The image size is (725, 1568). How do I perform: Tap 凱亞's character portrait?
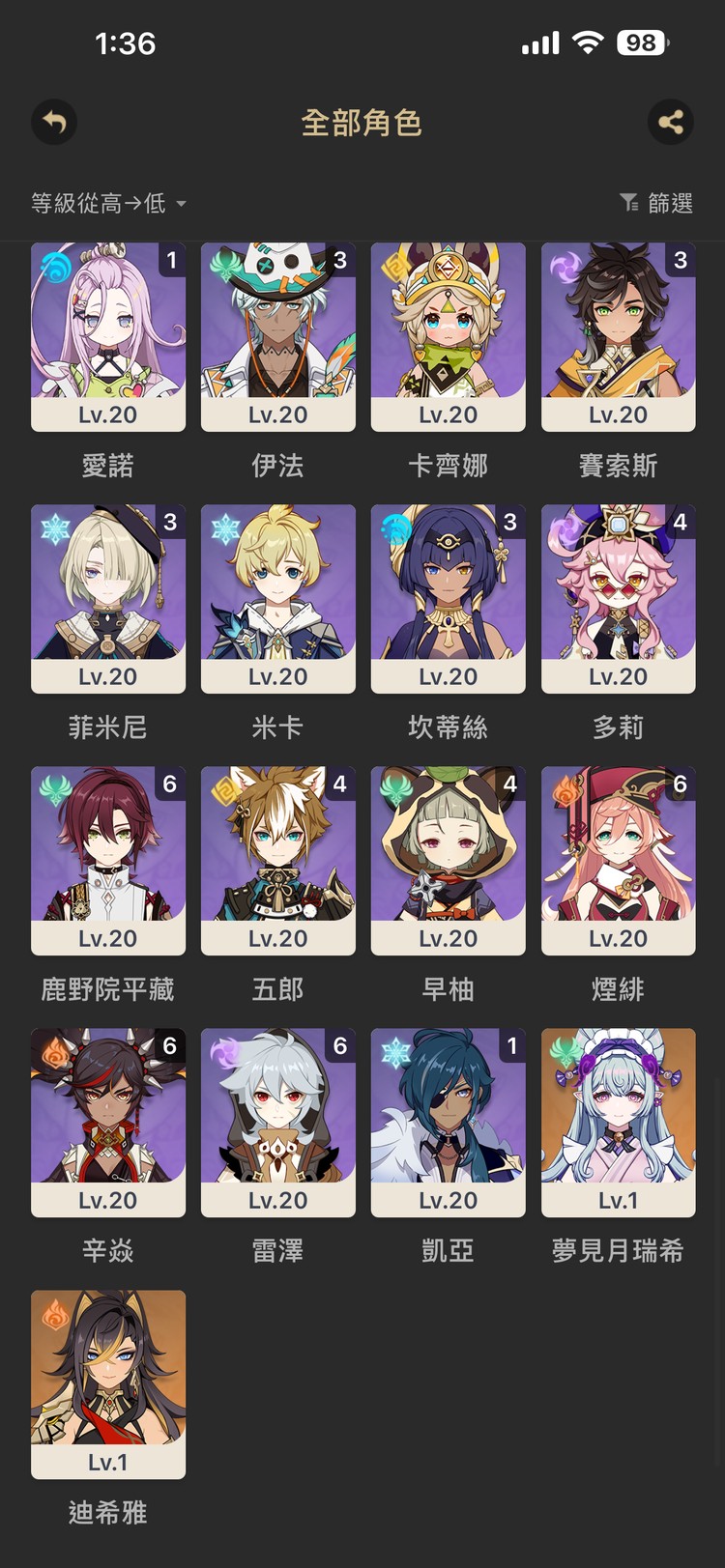[x=448, y=1101]
